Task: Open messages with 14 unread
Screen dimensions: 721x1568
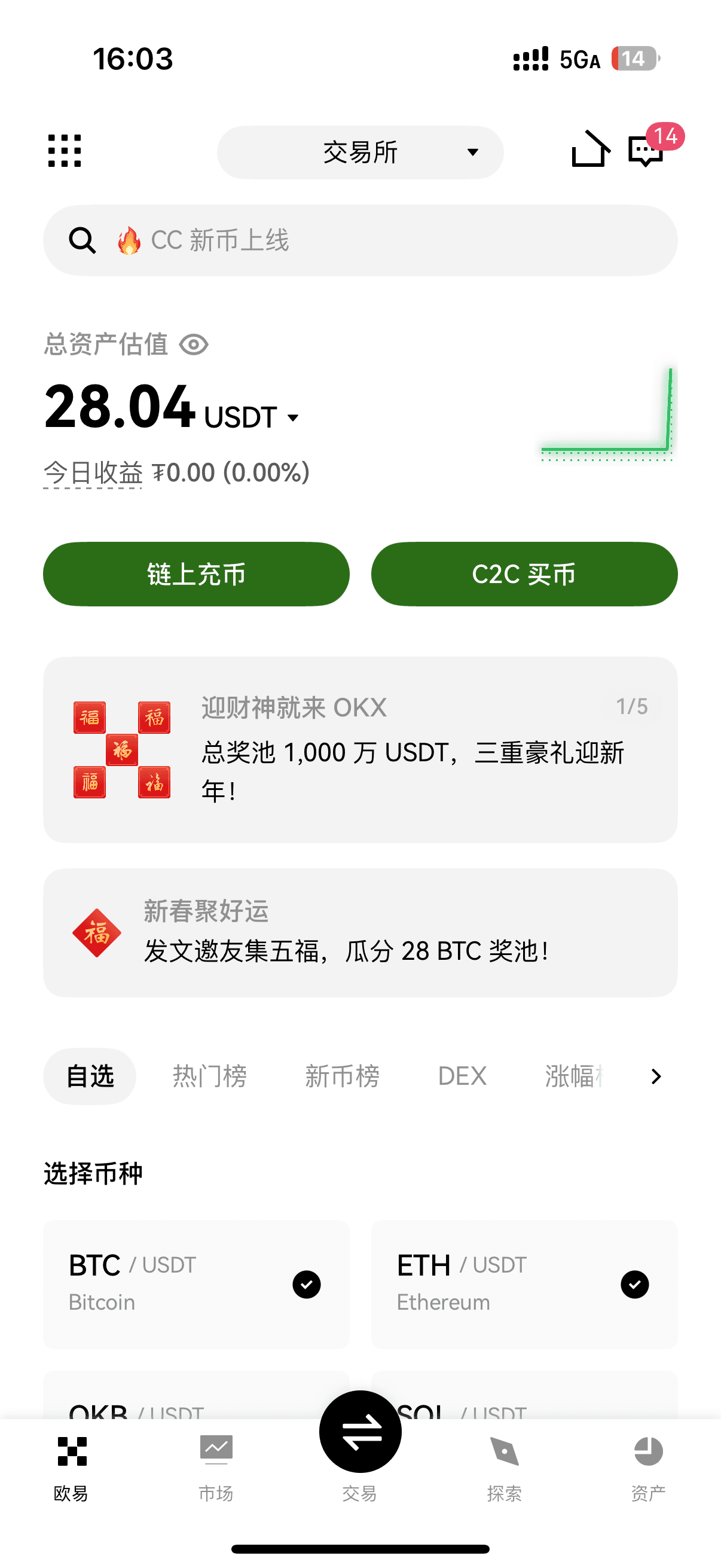Action: click(x=646, y=150)
